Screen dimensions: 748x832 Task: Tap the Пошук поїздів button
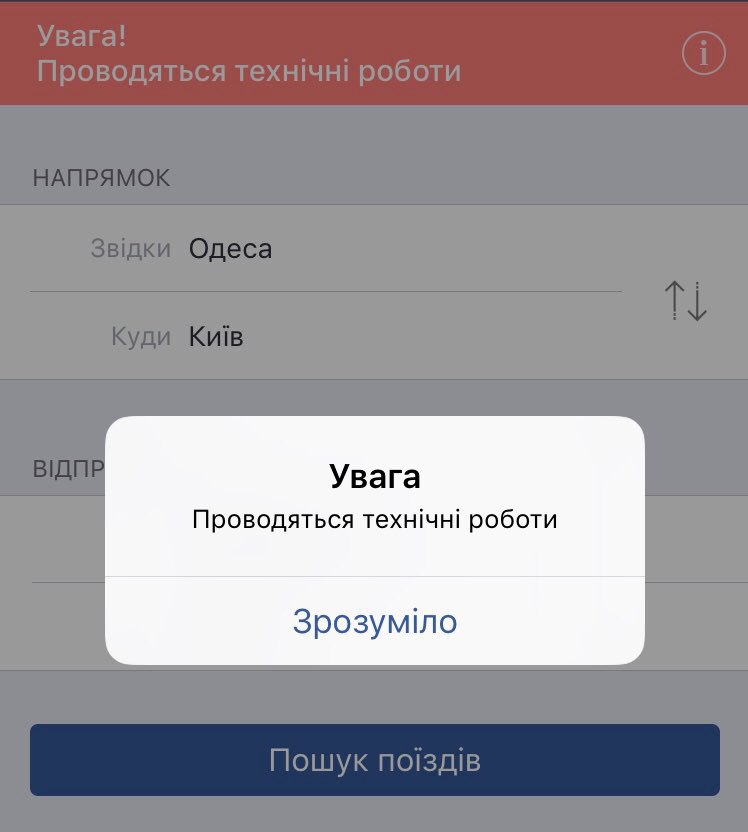(375, 760)
